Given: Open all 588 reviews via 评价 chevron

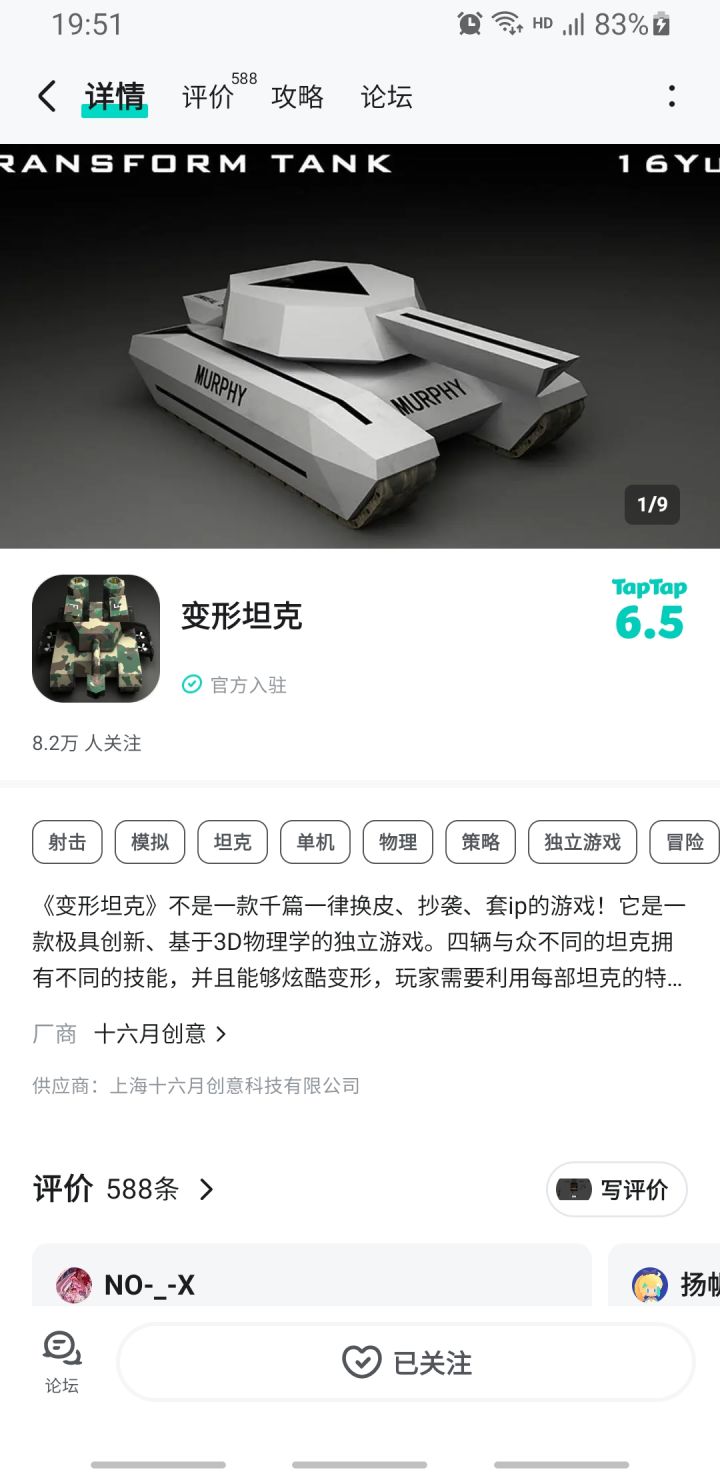Looking at the screenshot, I should 206,1189.
